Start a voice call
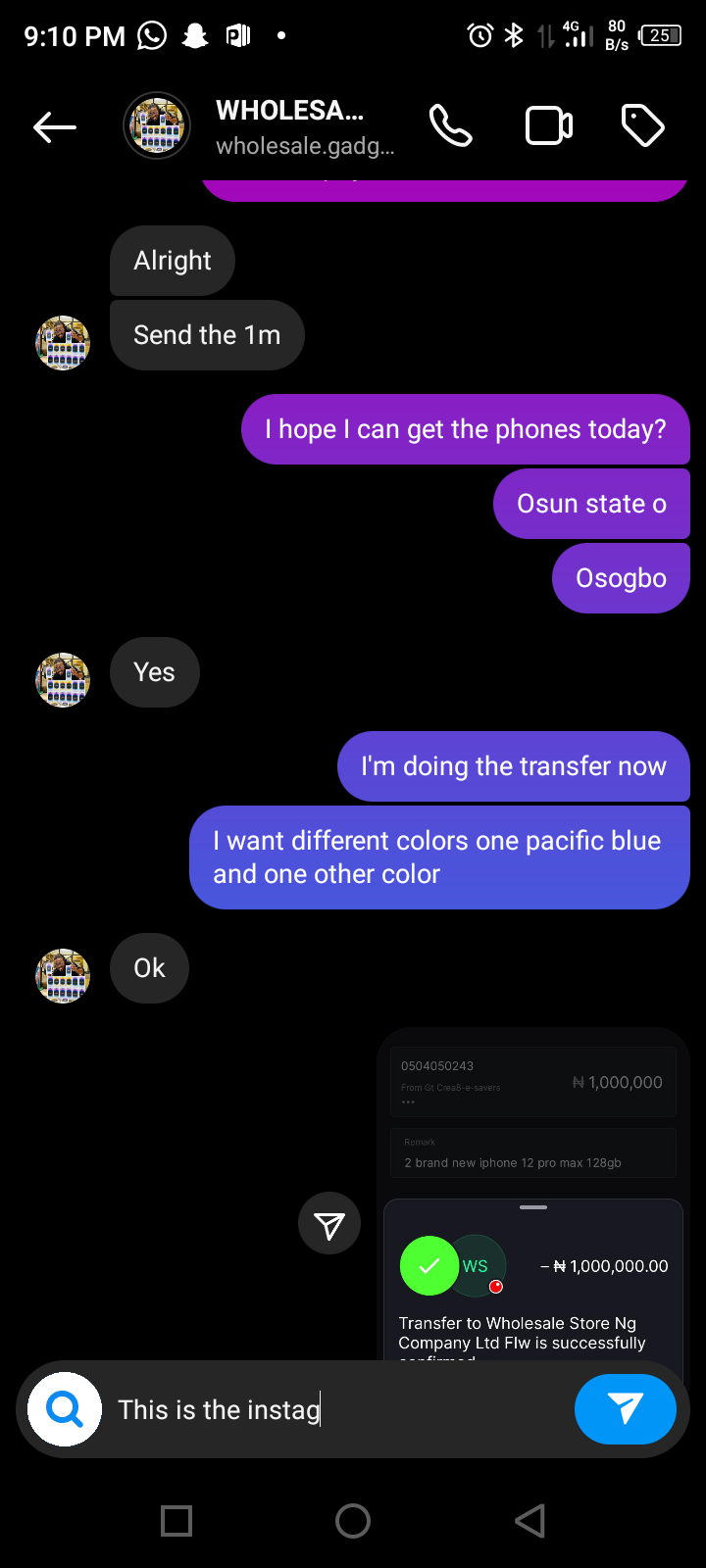This screenshot has width=706, height=1568. click(451, 126)
